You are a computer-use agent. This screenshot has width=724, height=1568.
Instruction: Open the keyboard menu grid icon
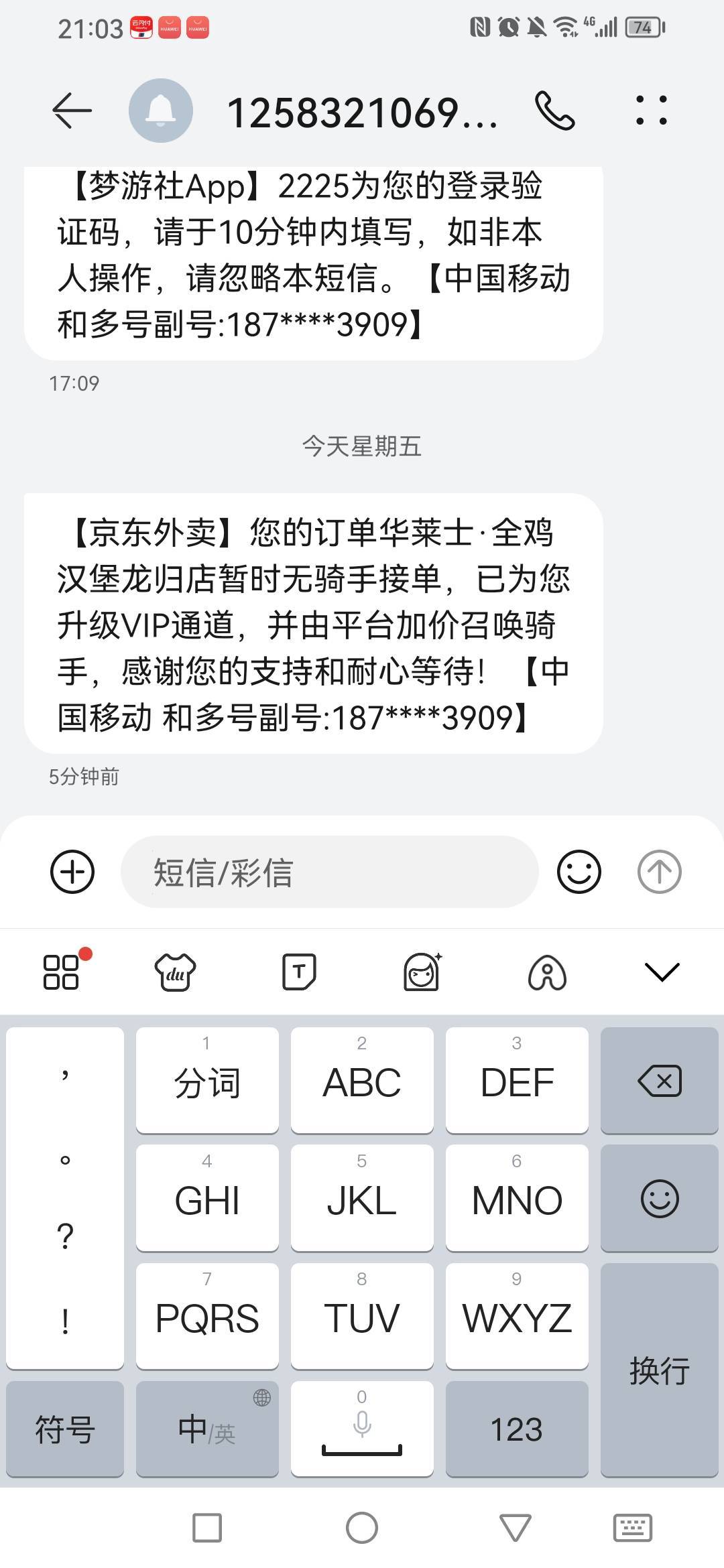pos(62,972)
